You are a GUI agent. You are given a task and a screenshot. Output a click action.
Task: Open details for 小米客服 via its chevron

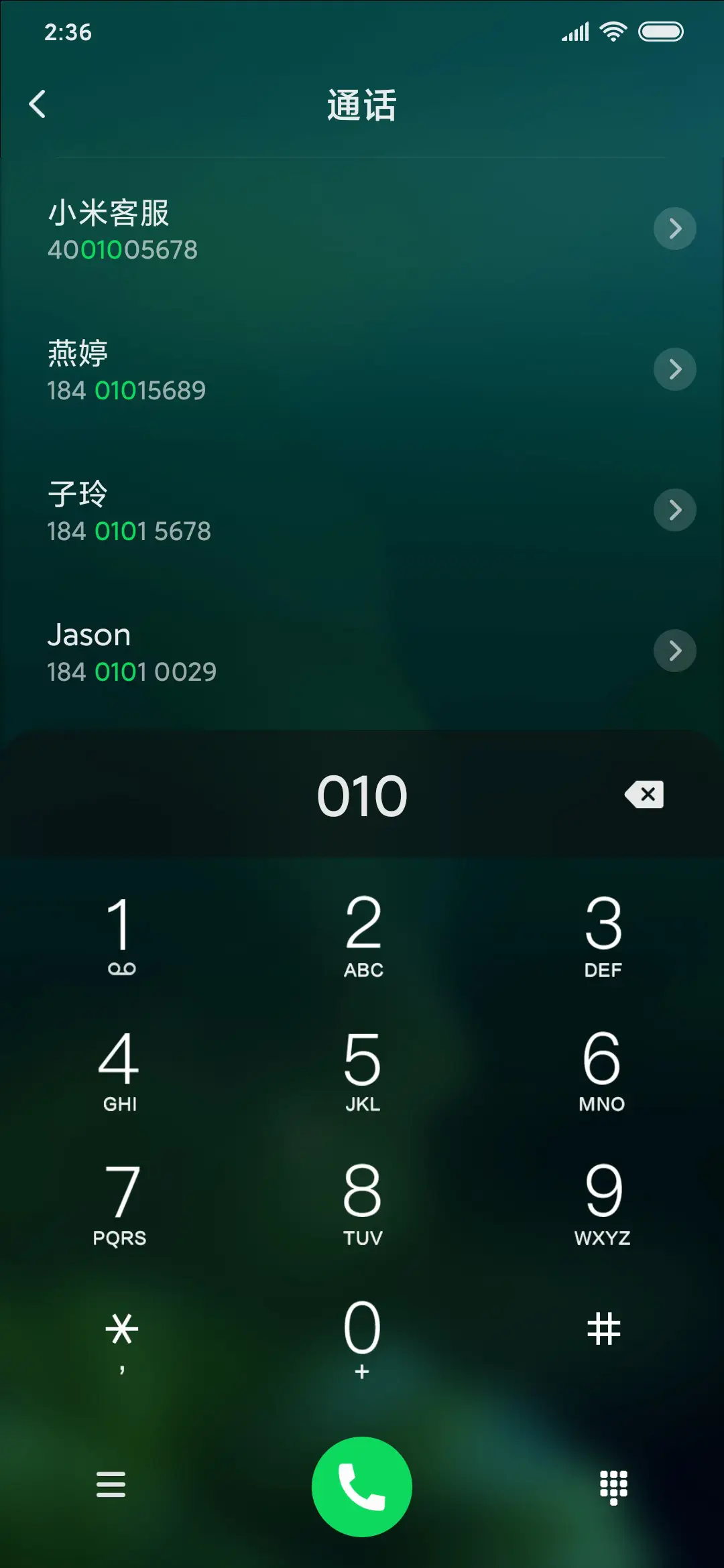coord(674,228)
